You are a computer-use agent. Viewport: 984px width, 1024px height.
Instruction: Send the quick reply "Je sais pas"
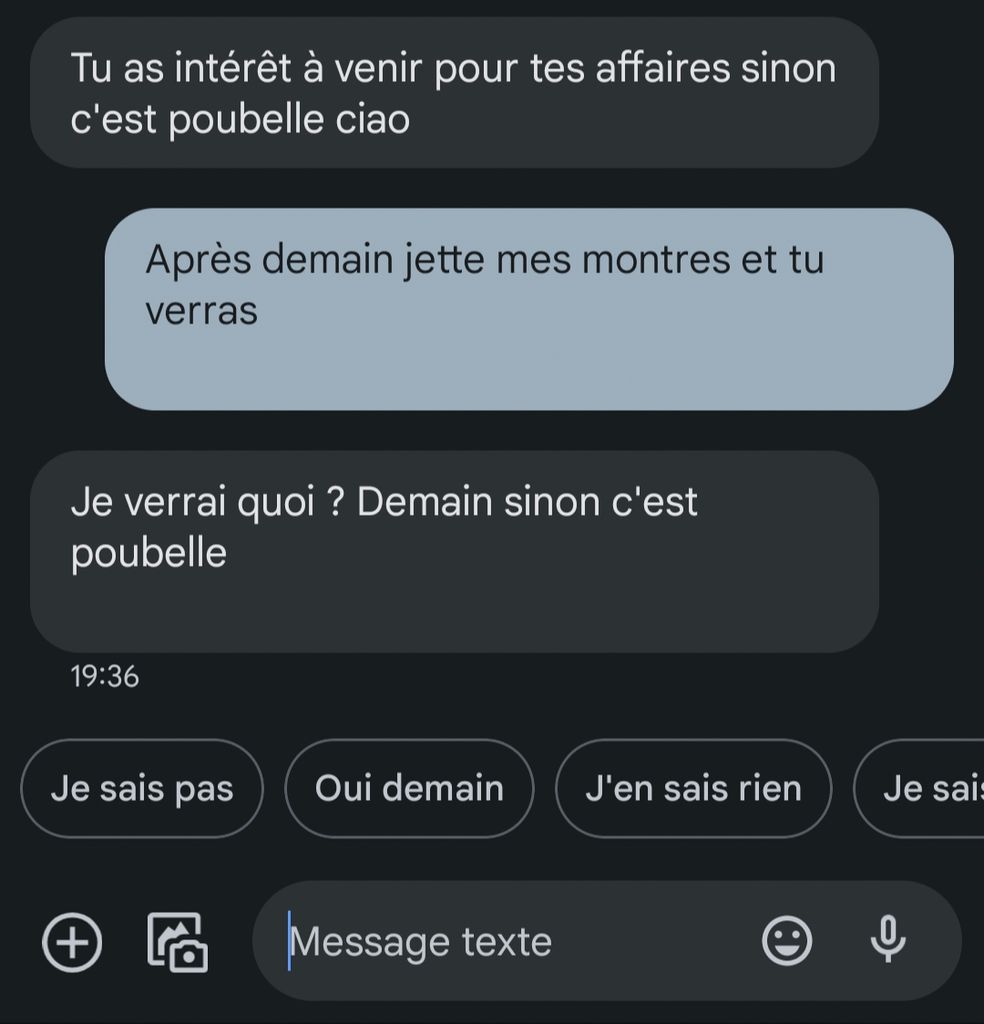tap(142, 789)
